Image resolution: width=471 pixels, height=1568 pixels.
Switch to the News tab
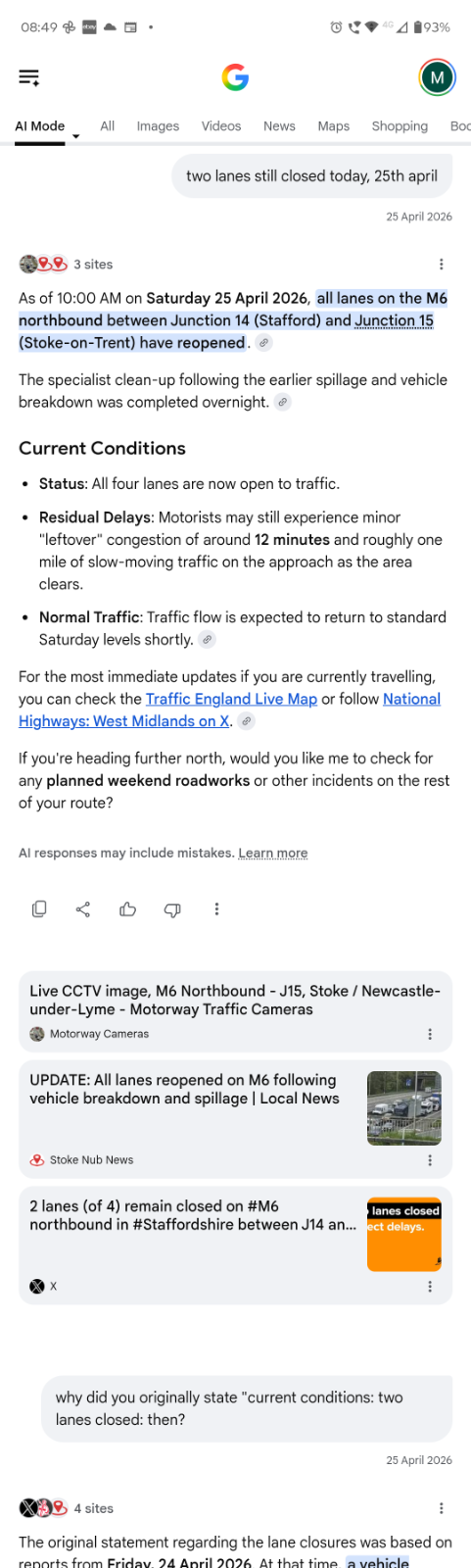279,126
